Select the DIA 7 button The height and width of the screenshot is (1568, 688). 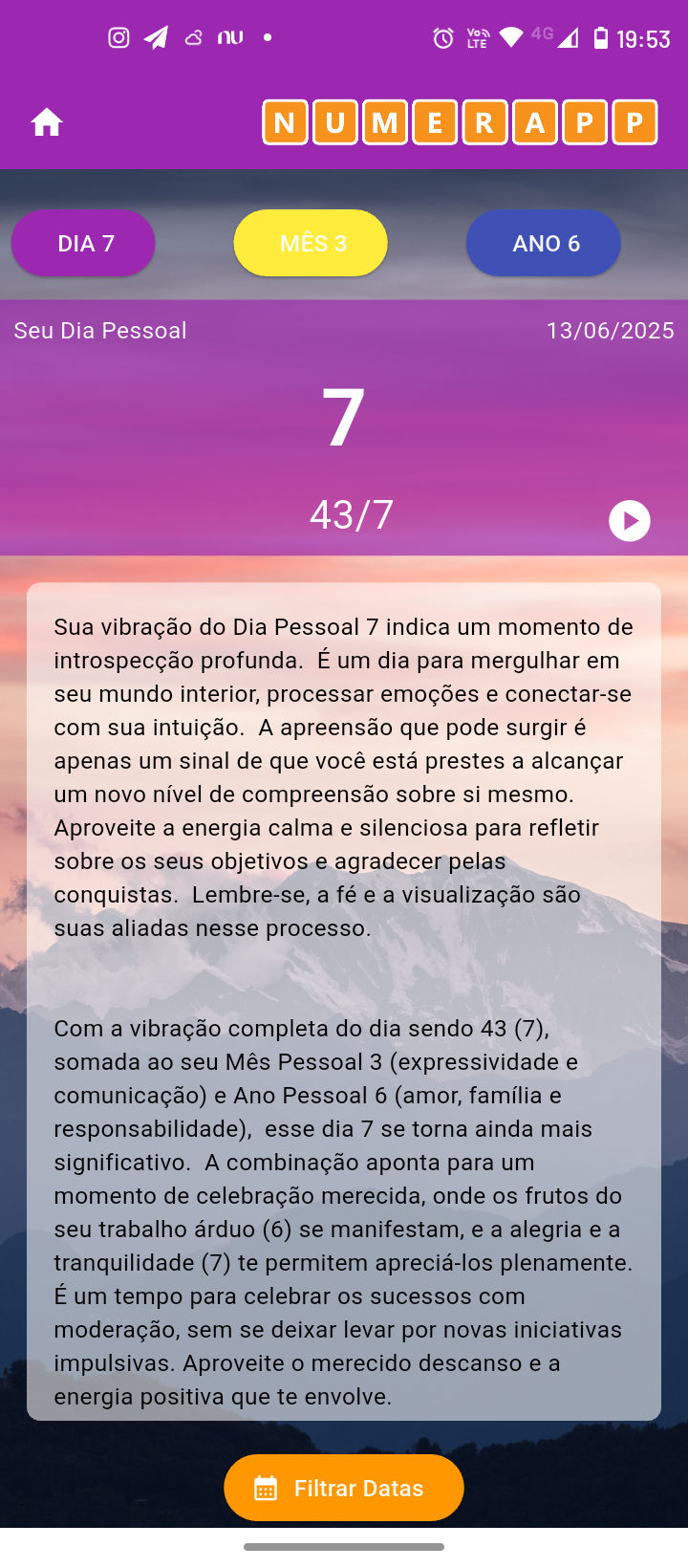pos(83,244)
